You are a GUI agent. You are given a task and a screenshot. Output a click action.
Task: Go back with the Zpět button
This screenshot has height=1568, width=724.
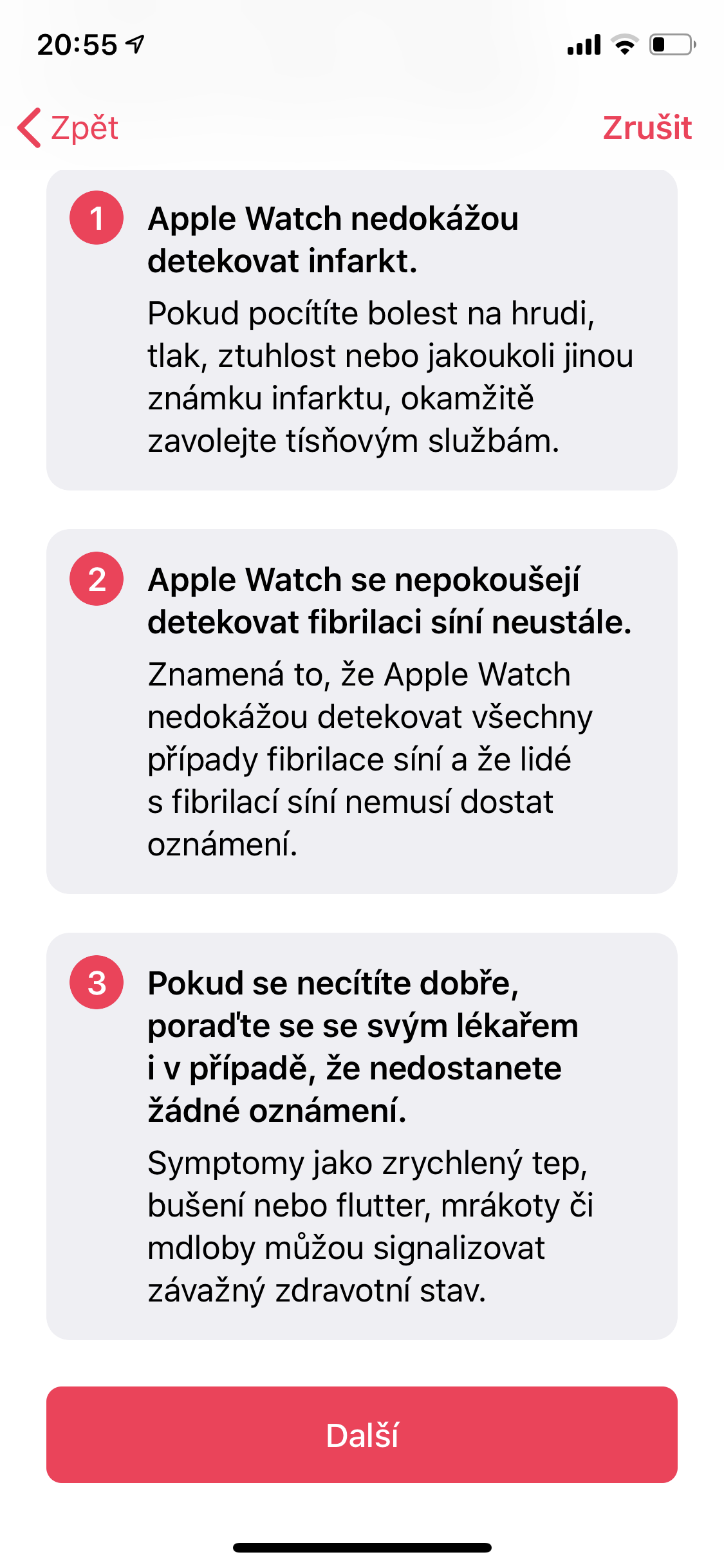point(68,127)
